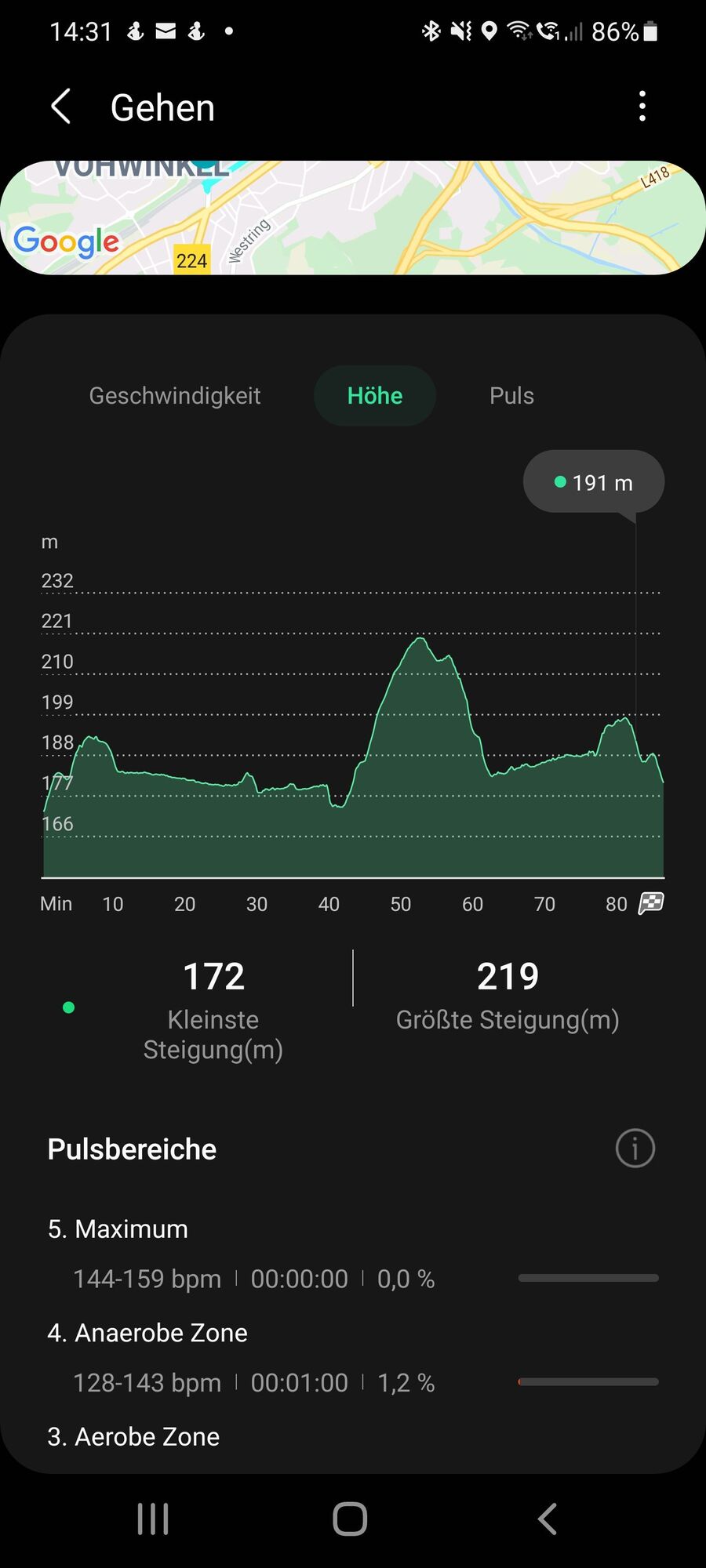706x1568 pixels.
Task: Select the Höhe chart tab
Action: [x=375, y=396]
